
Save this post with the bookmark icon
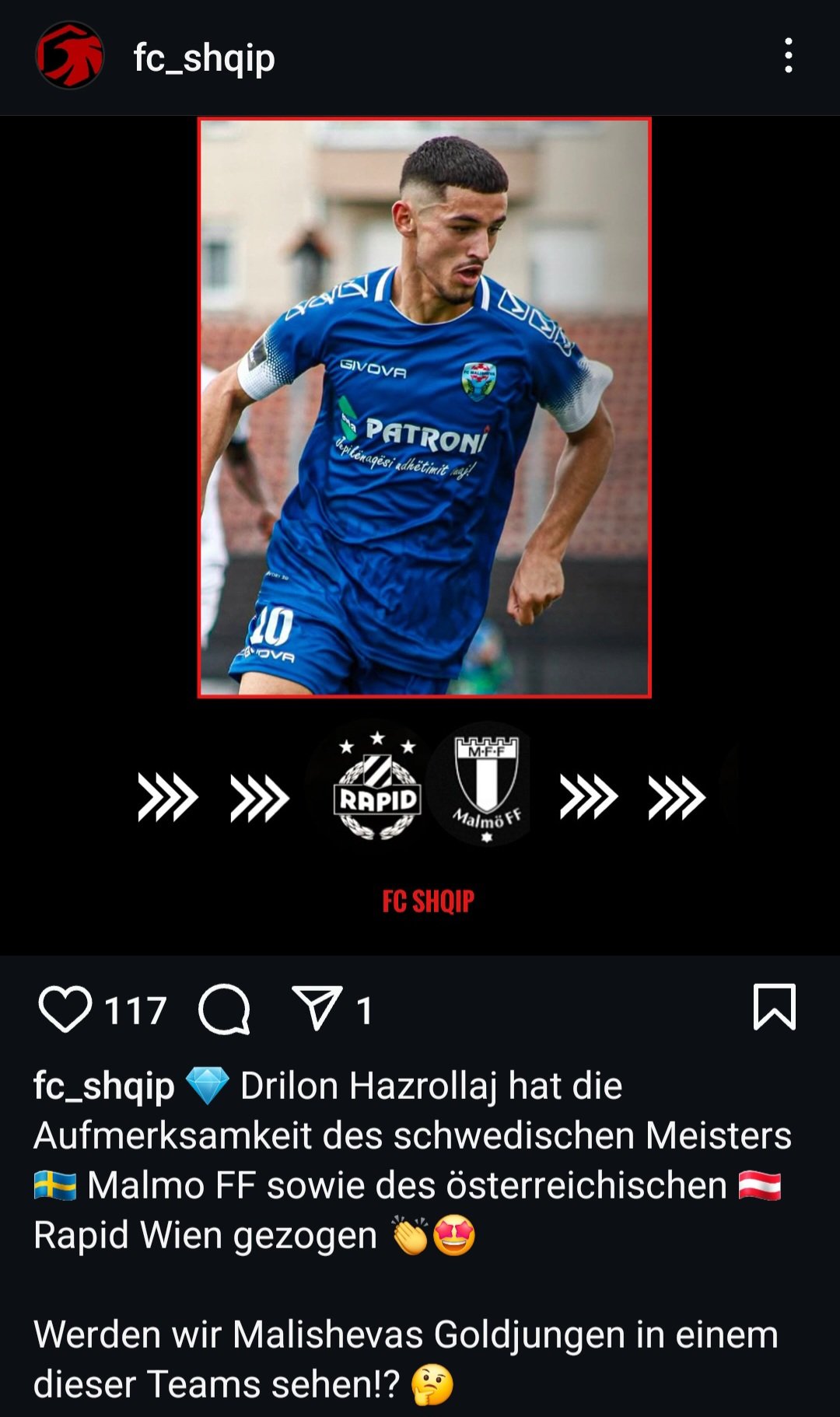click(774, 1007)
